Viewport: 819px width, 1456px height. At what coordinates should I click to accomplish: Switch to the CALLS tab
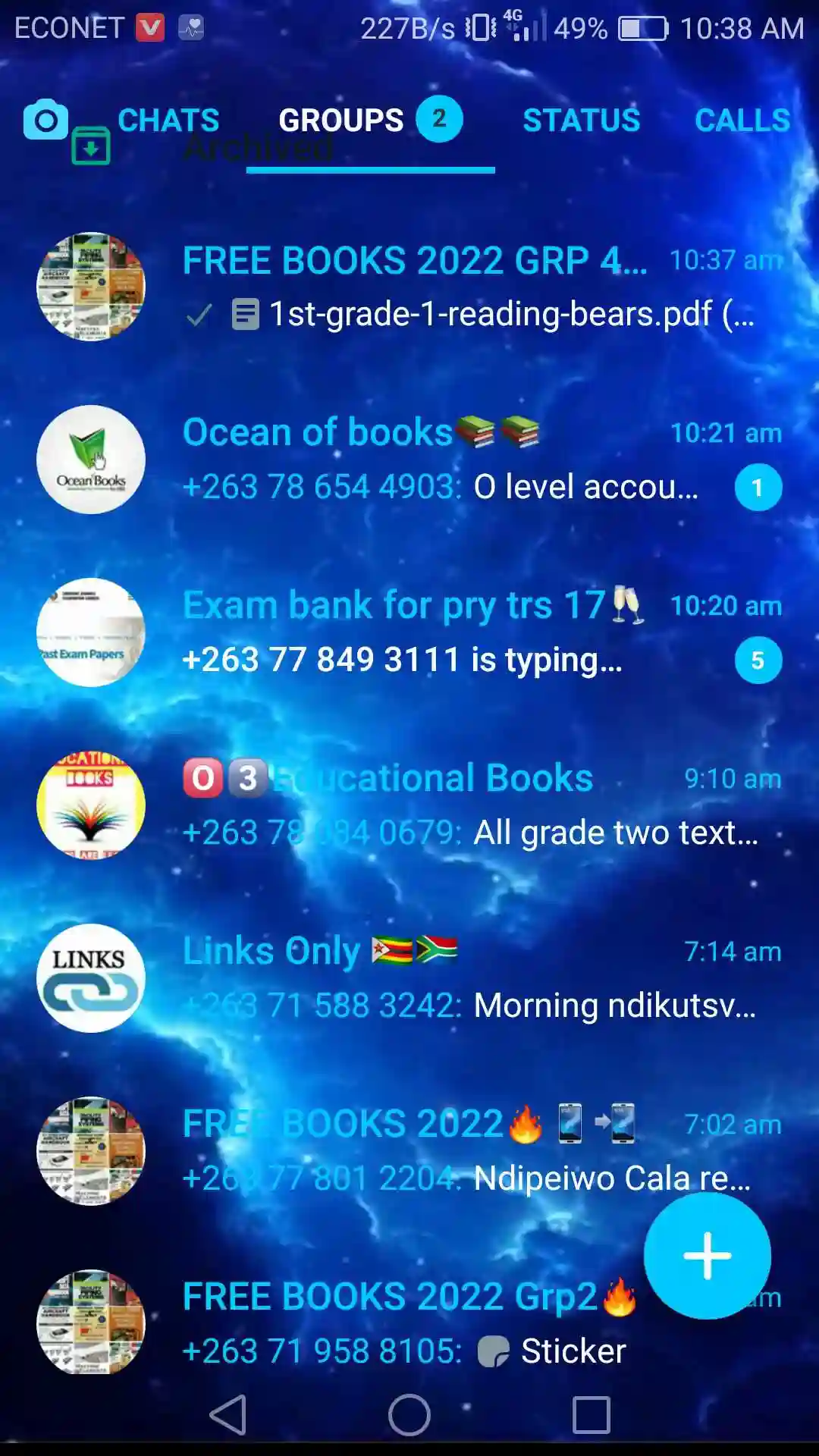pyautogui.click(x=742, y=120)
